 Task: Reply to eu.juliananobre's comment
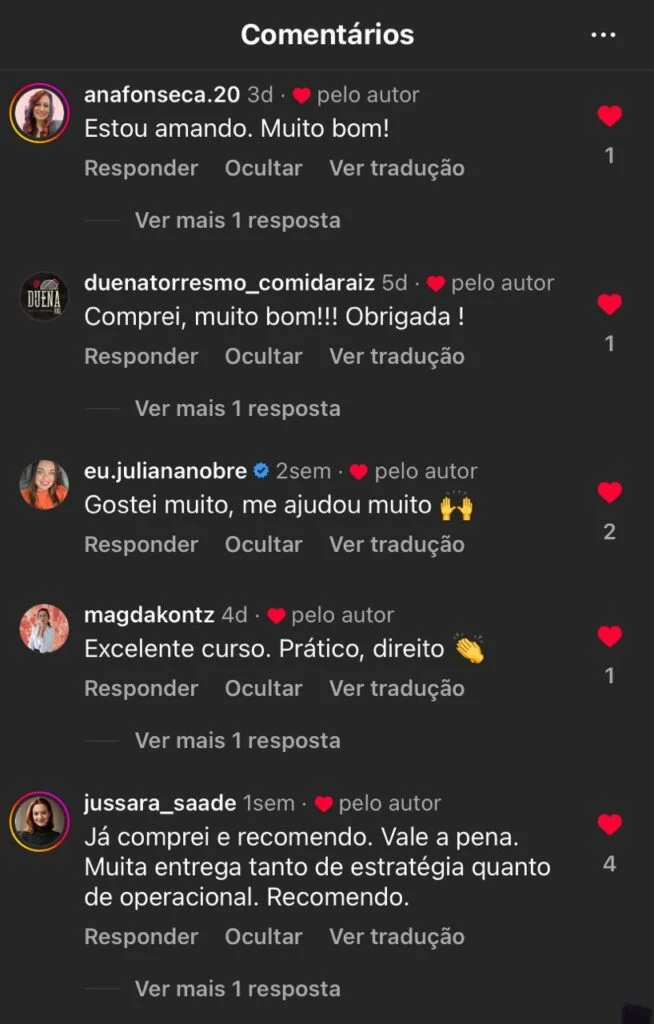point(141,544)
